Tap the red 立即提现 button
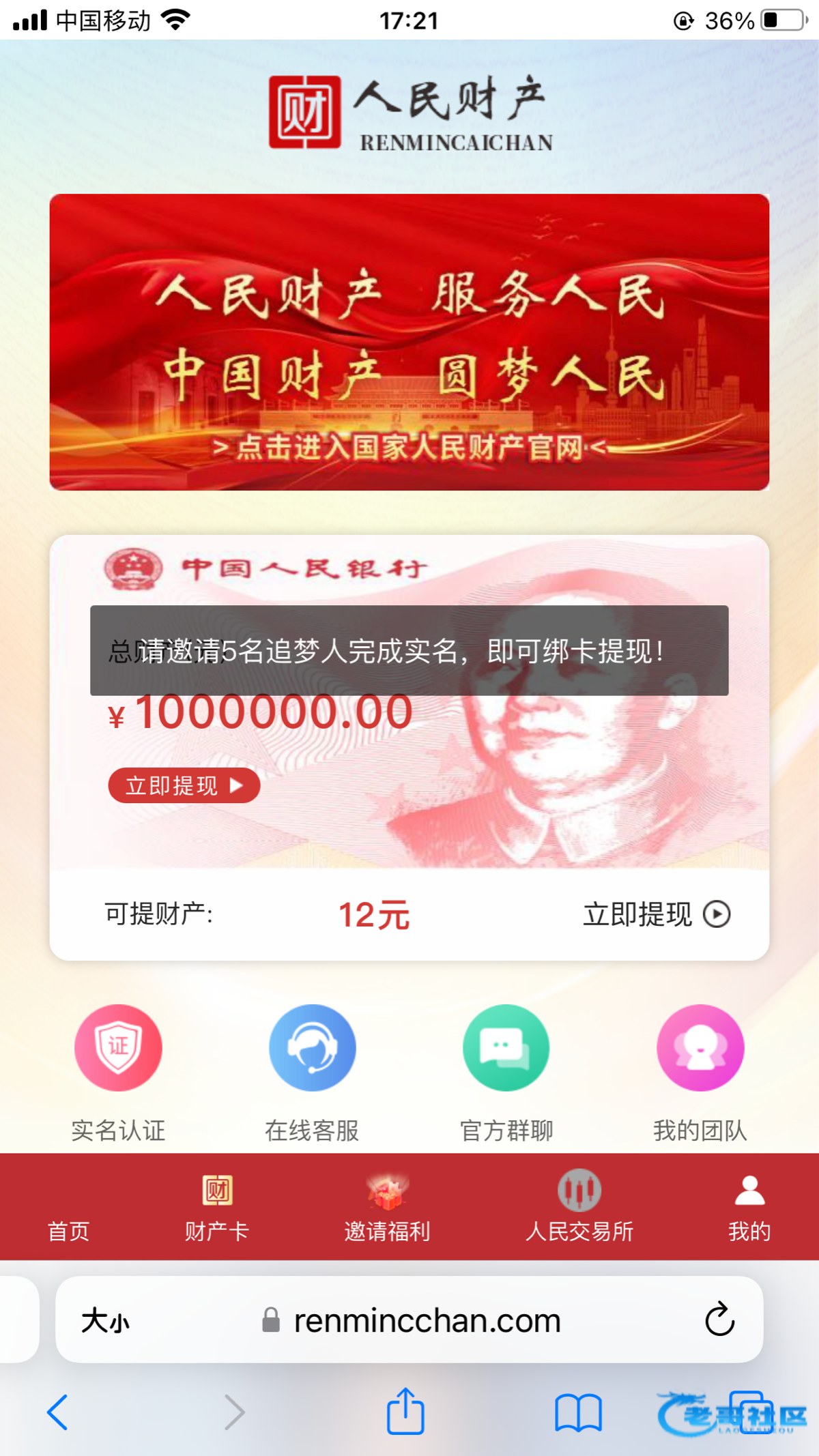Viewport: 819px width, 1456px height. click(x=184, y=785)
